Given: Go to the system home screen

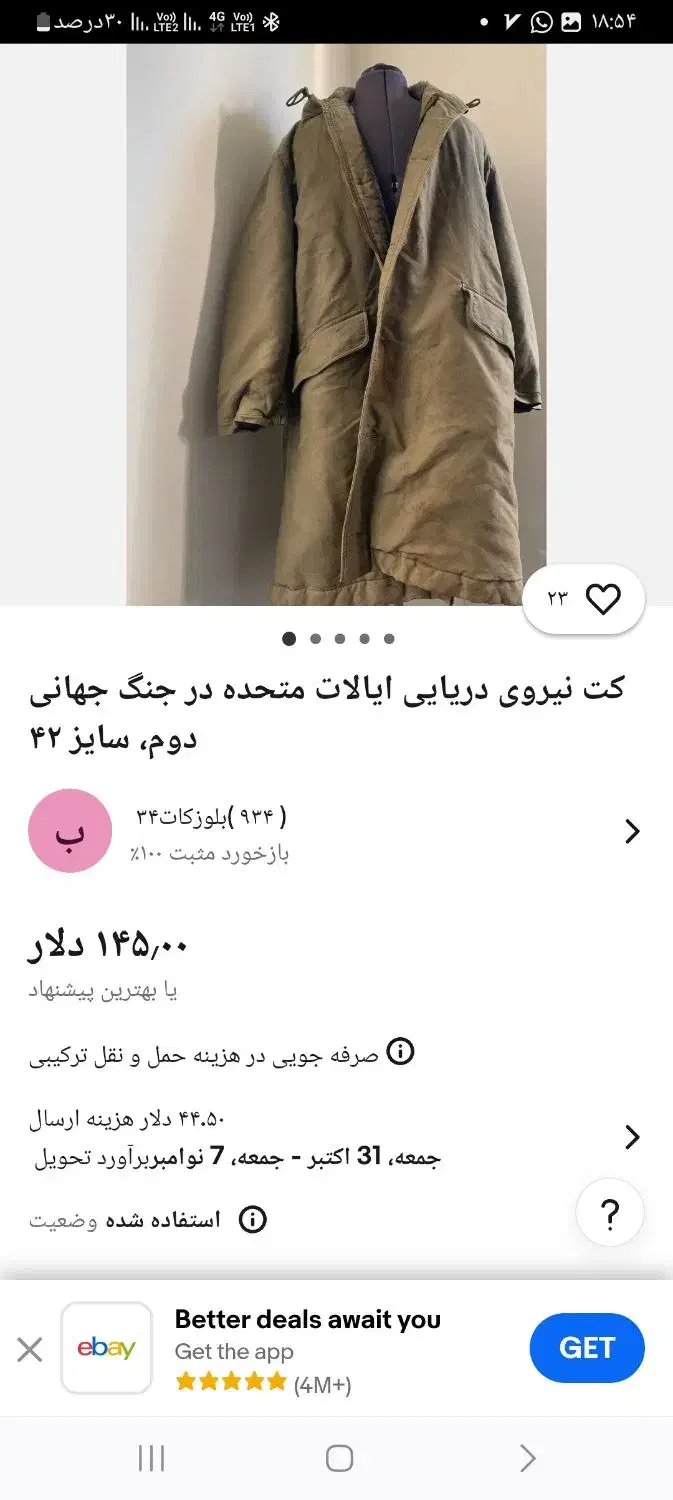Looking at the screenshot, I should 339,1458.
